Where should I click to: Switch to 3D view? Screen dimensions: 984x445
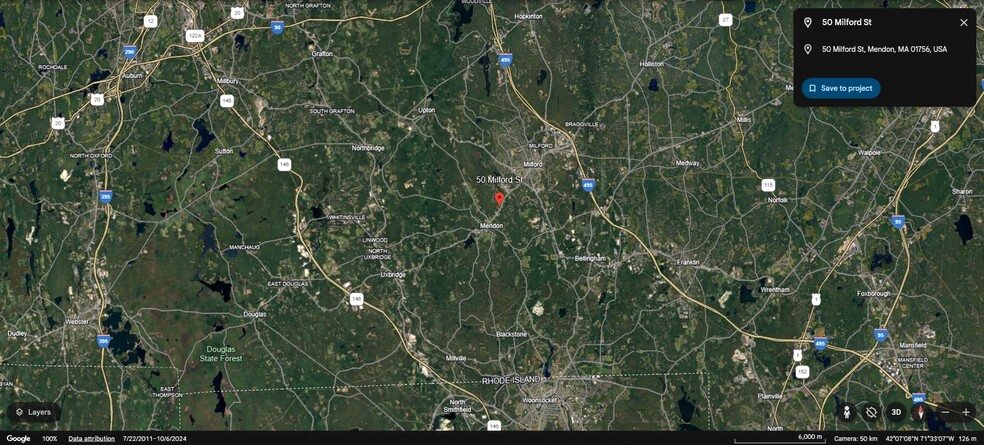896,411
